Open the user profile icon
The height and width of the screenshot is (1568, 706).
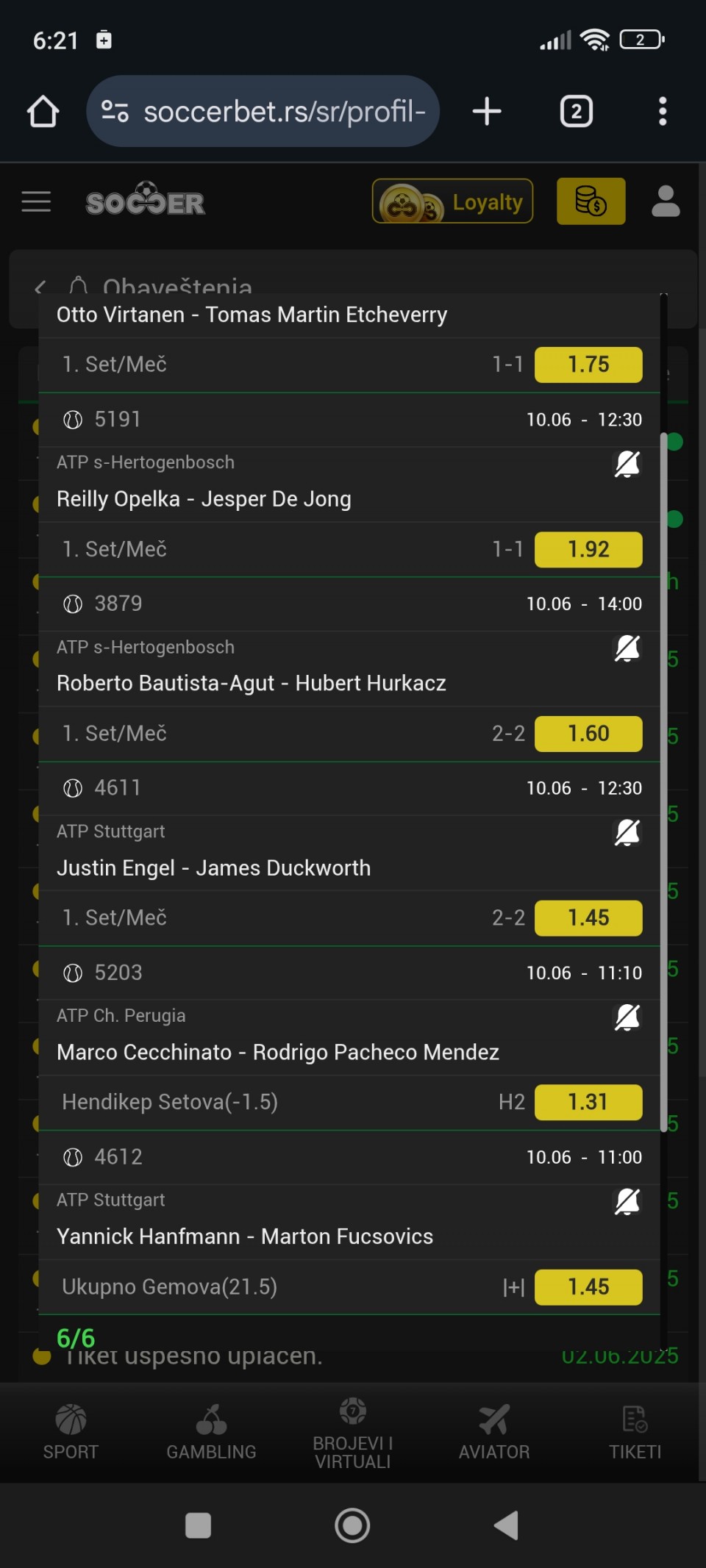tap(666, 201)
